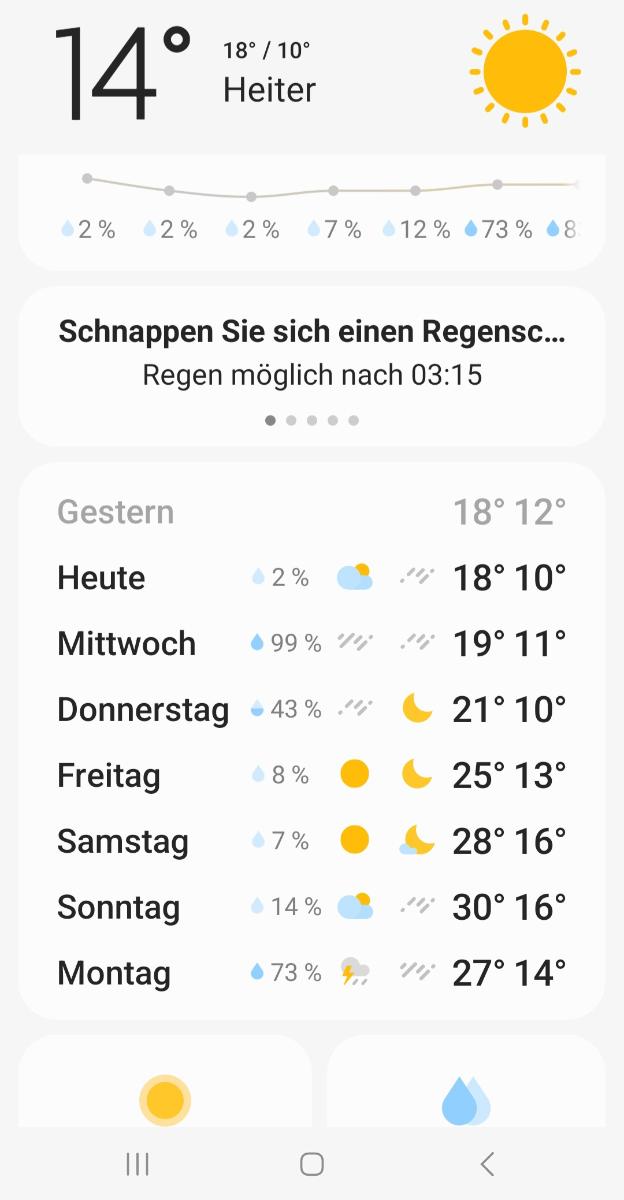Image resolution: width=624 pixels, height=1200 pixels.
Task: Return to the home screen
Action: point(312,1163)
